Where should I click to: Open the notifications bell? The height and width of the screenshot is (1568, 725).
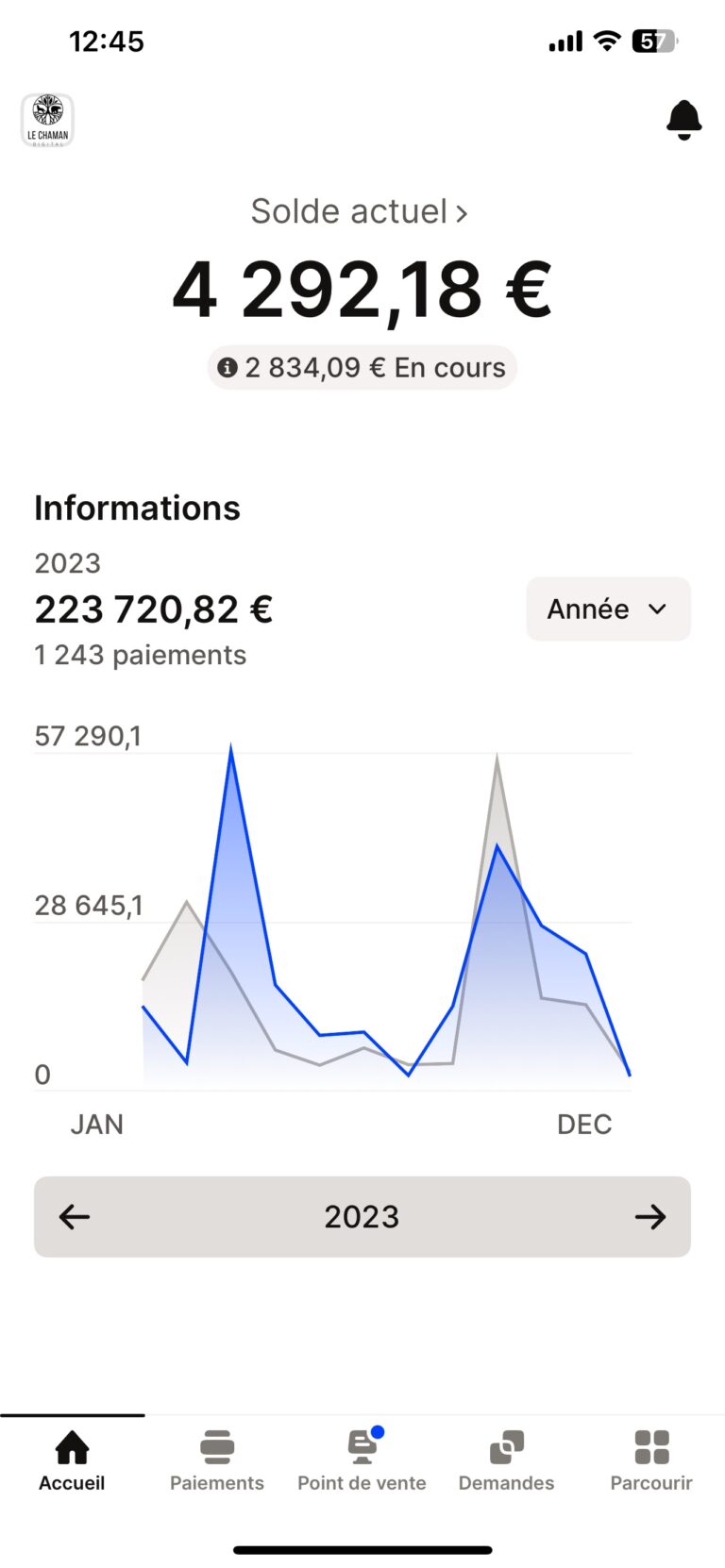pyautogui.click(x=683, y=120)
